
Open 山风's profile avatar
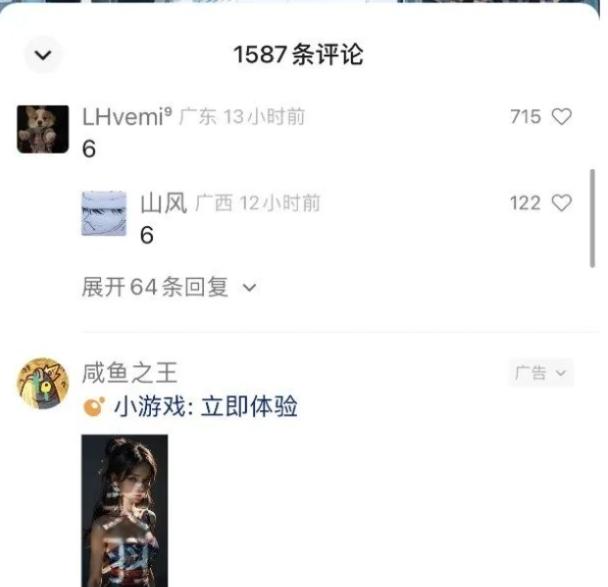pos(104,213)
